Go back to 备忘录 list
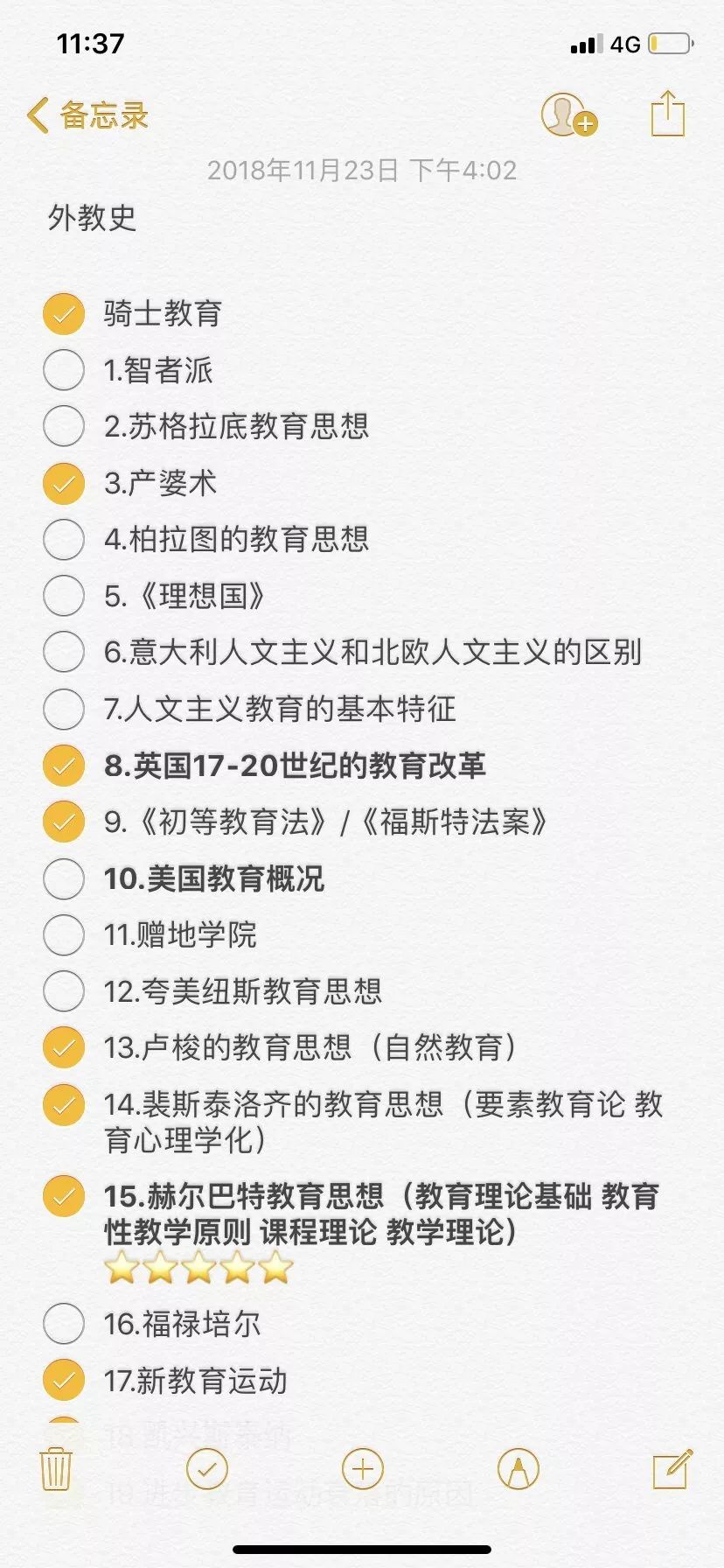 [87, 115]
